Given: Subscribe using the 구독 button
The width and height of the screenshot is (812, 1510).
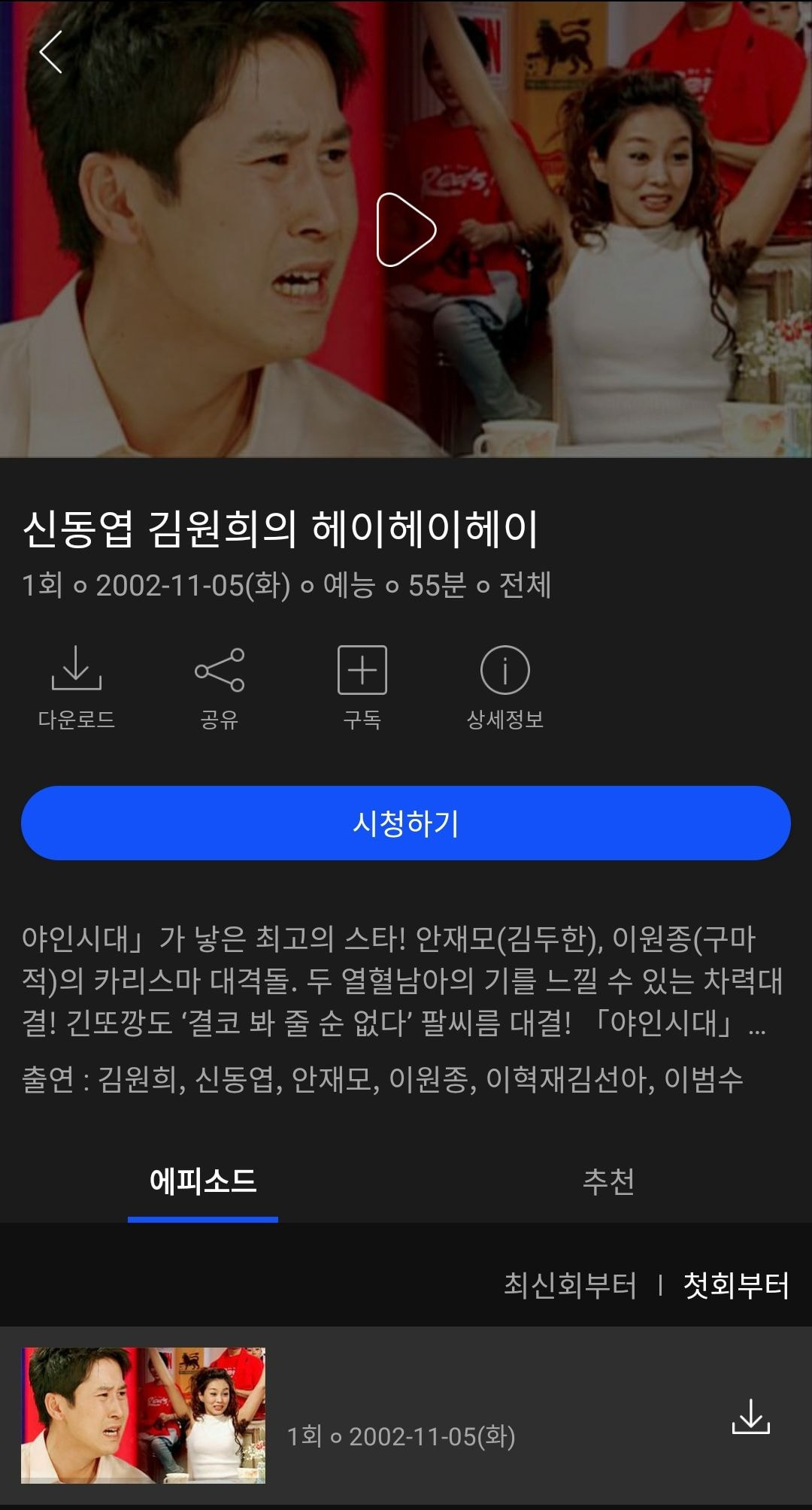Looking at the screenshot, I should 362,685.
